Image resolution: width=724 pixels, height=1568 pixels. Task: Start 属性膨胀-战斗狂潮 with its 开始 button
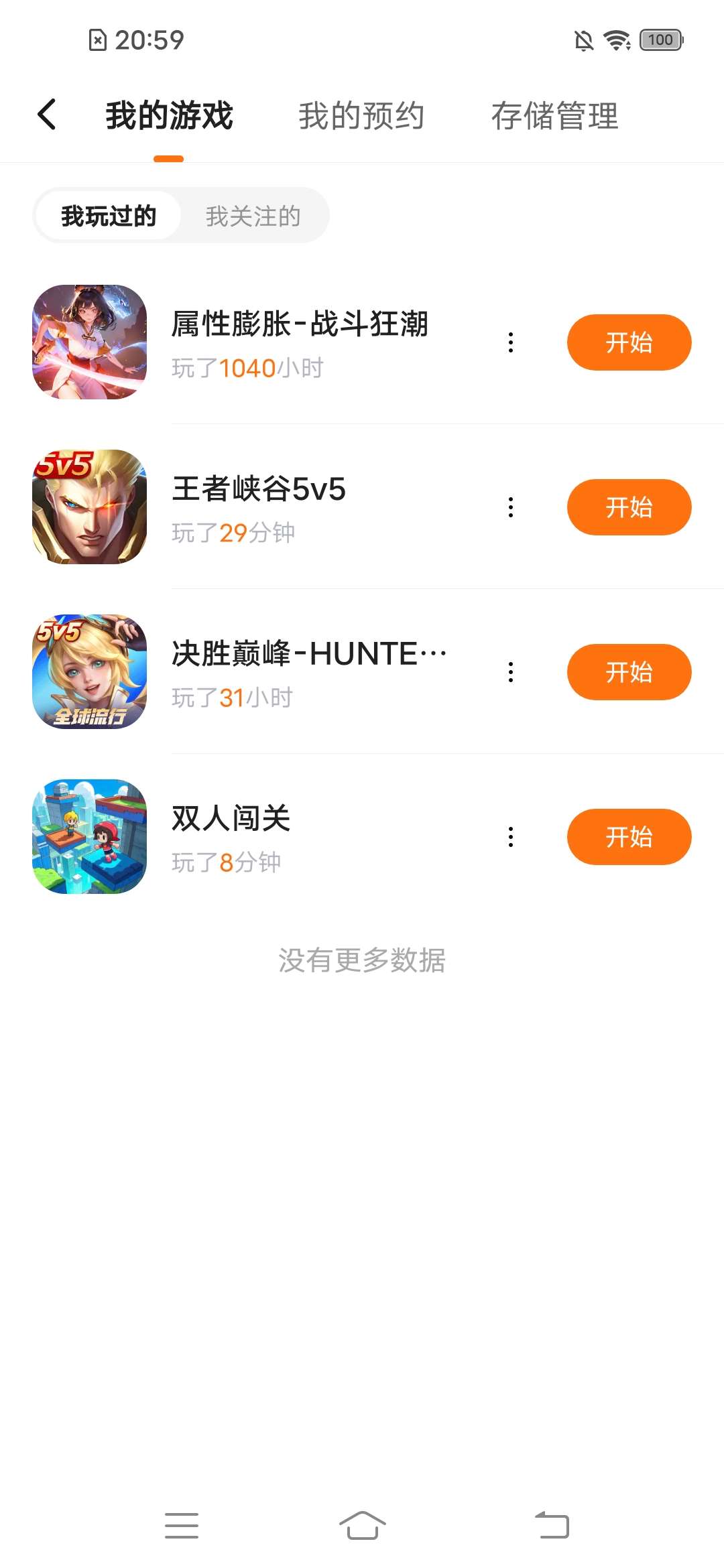[629, 342]
